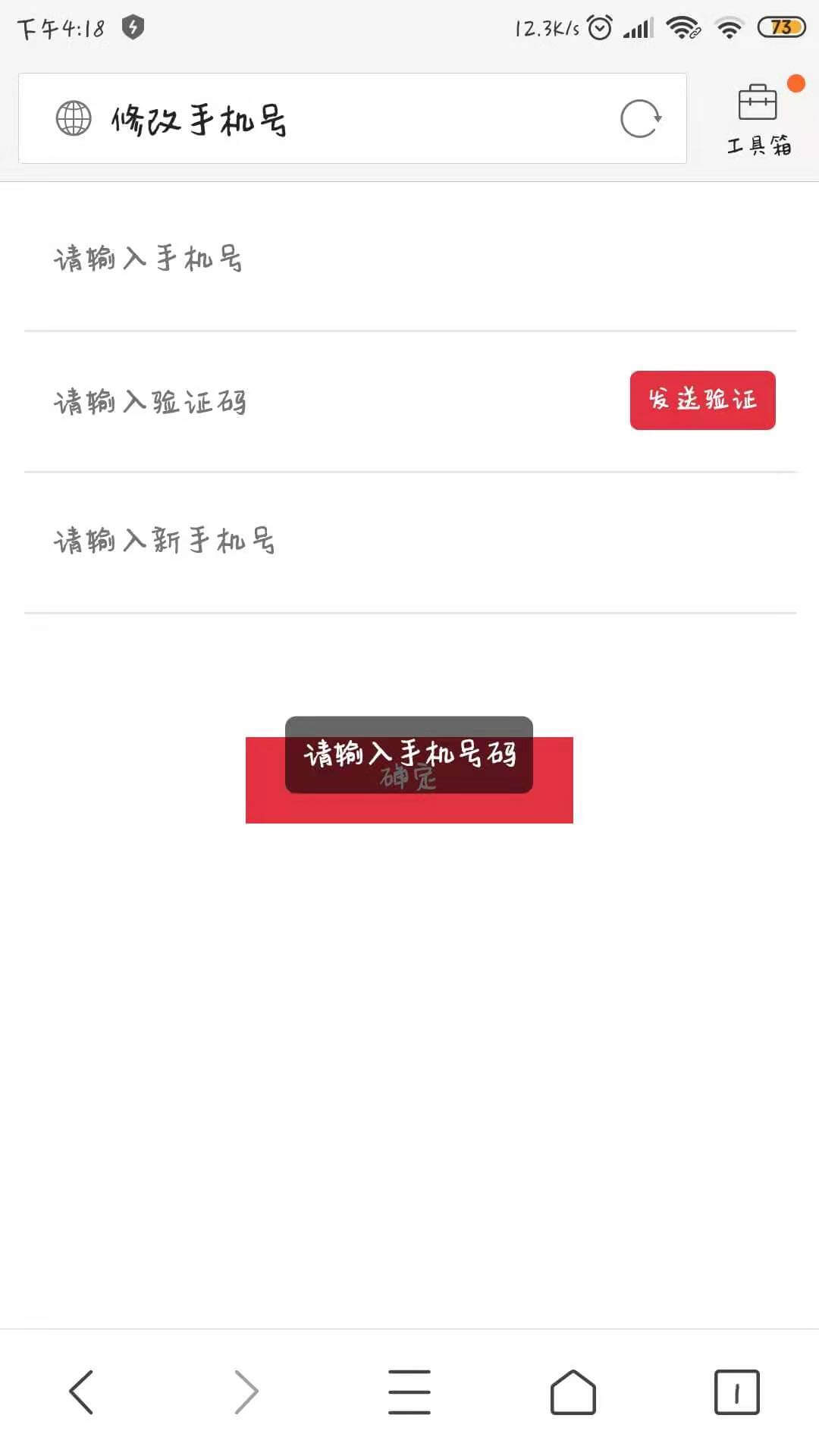Tap the address bar titled 修改手机号
This screenshot has height=1456, width=819.
click(x=353, y=118)
